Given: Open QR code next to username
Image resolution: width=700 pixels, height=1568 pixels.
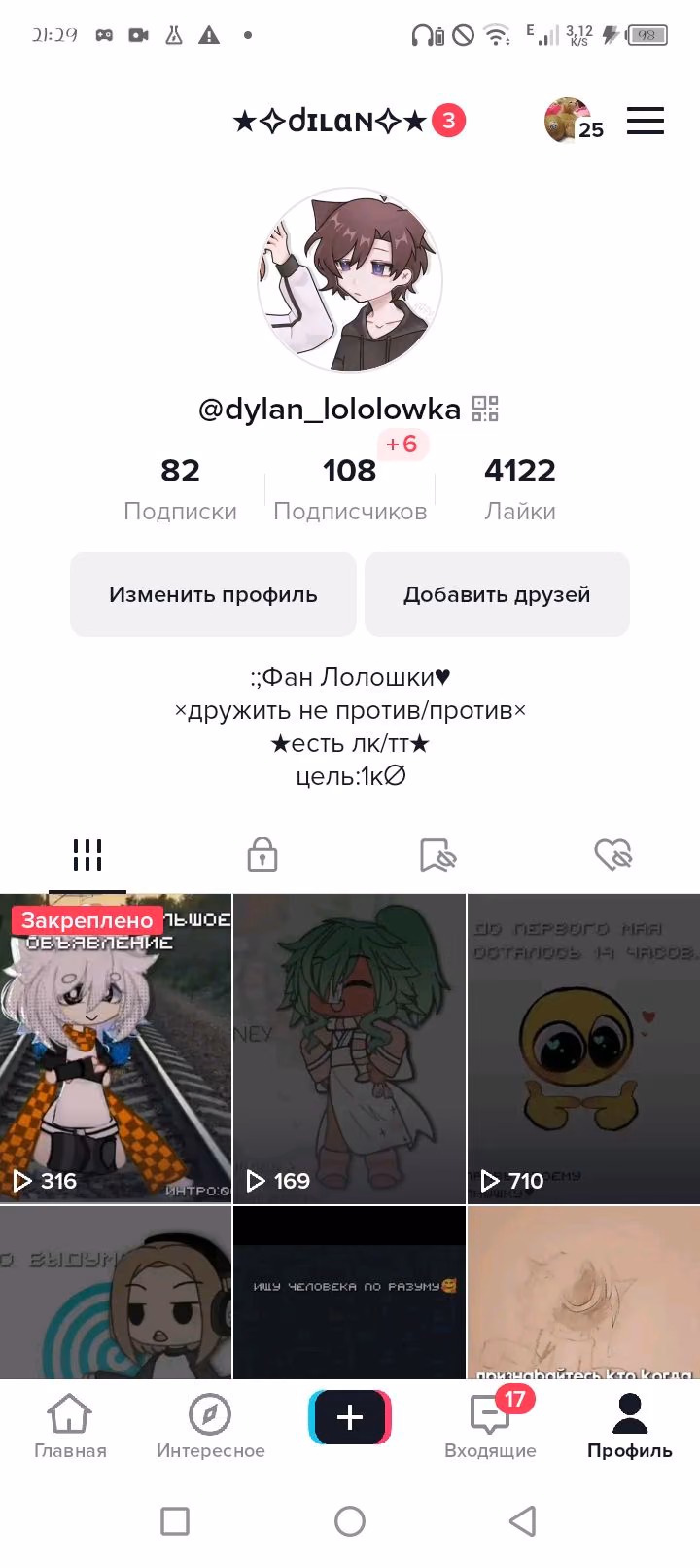Looking at the screenshot, I should pyautogui.click(x=485, y=409).
